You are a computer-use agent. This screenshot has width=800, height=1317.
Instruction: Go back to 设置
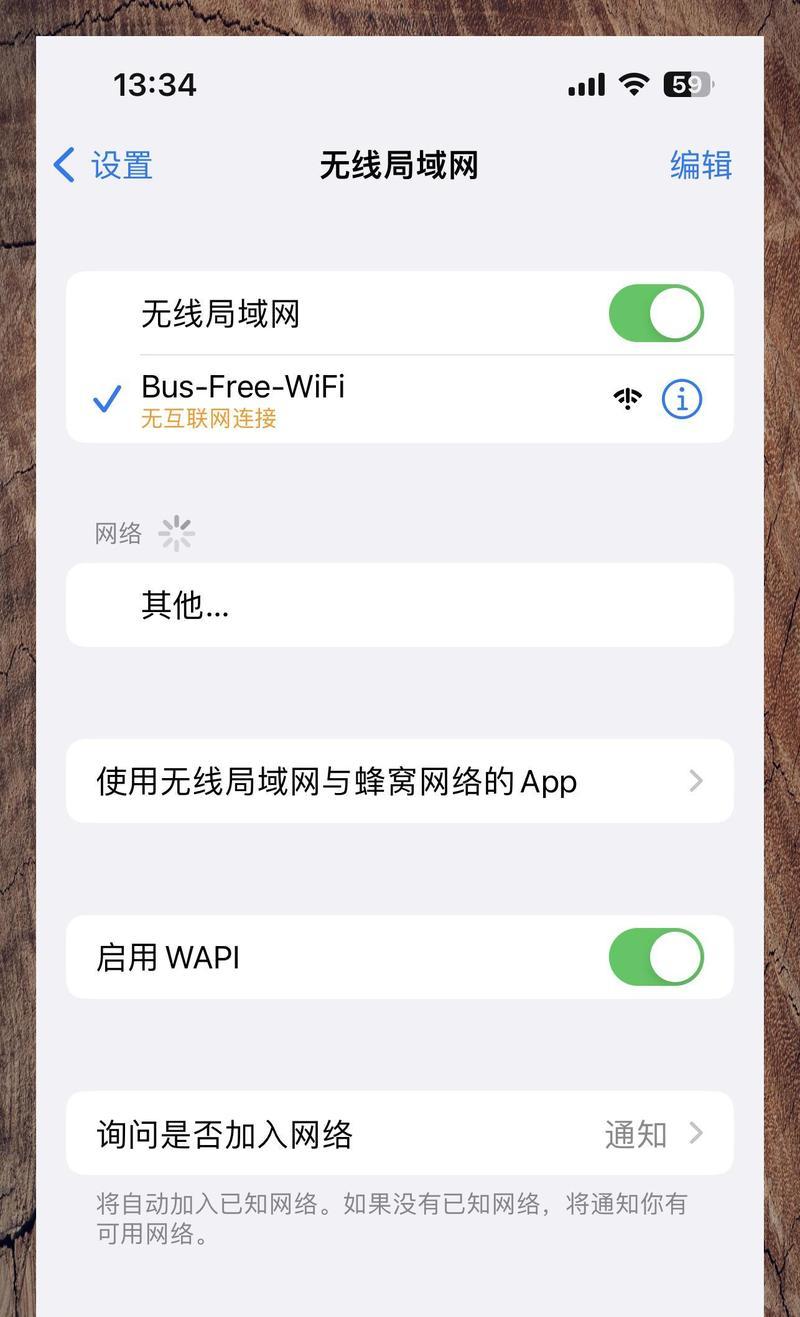(104, 165)
